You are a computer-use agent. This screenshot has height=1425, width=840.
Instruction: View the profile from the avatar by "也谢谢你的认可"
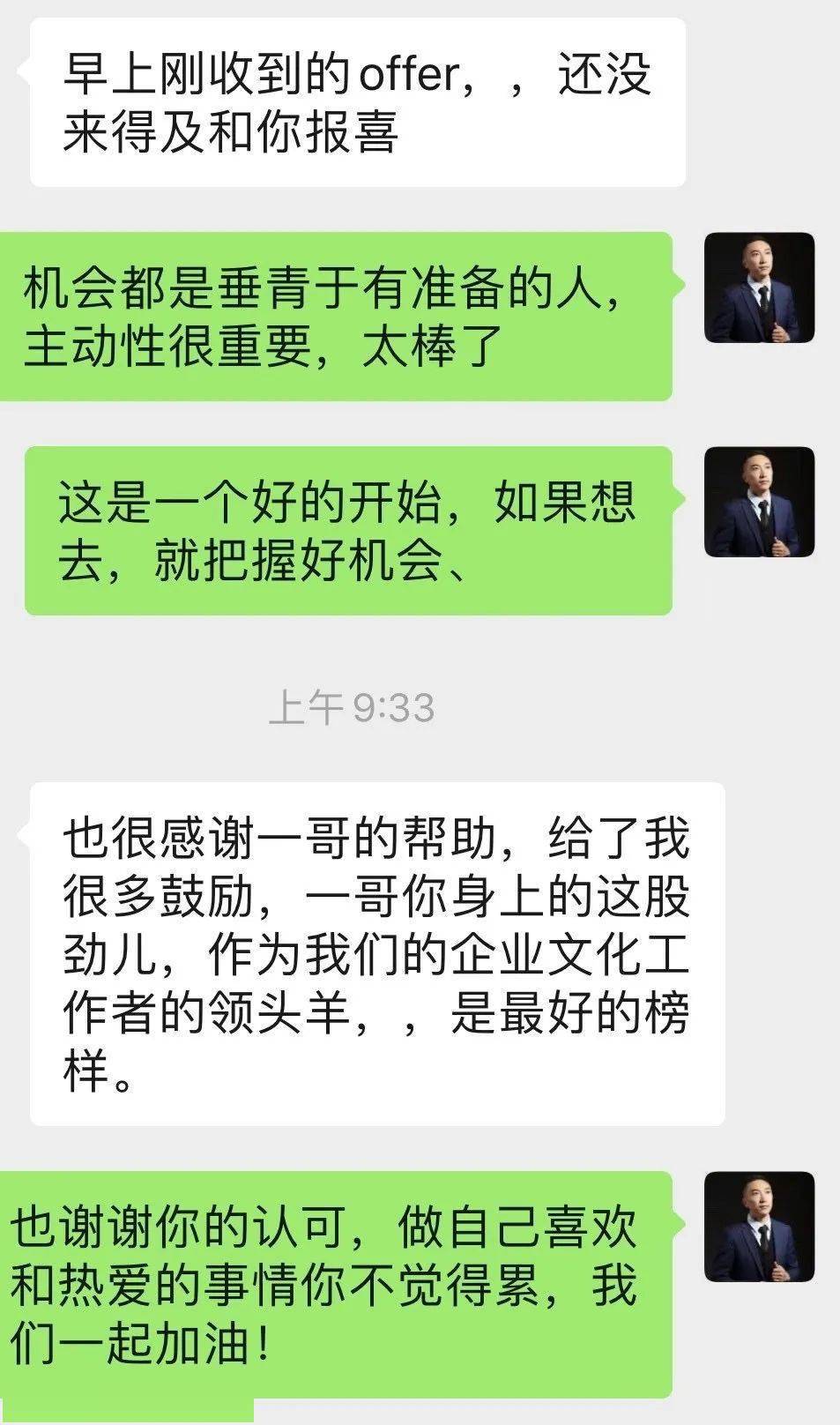(759, 1227)
